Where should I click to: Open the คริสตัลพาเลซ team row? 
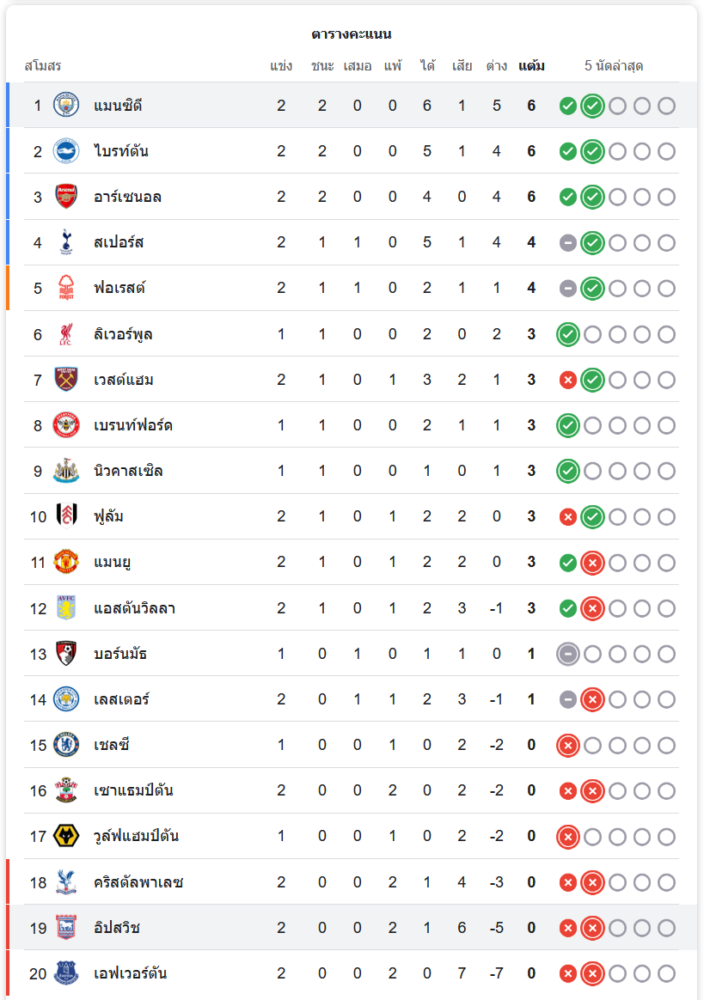tap(138, 882)
